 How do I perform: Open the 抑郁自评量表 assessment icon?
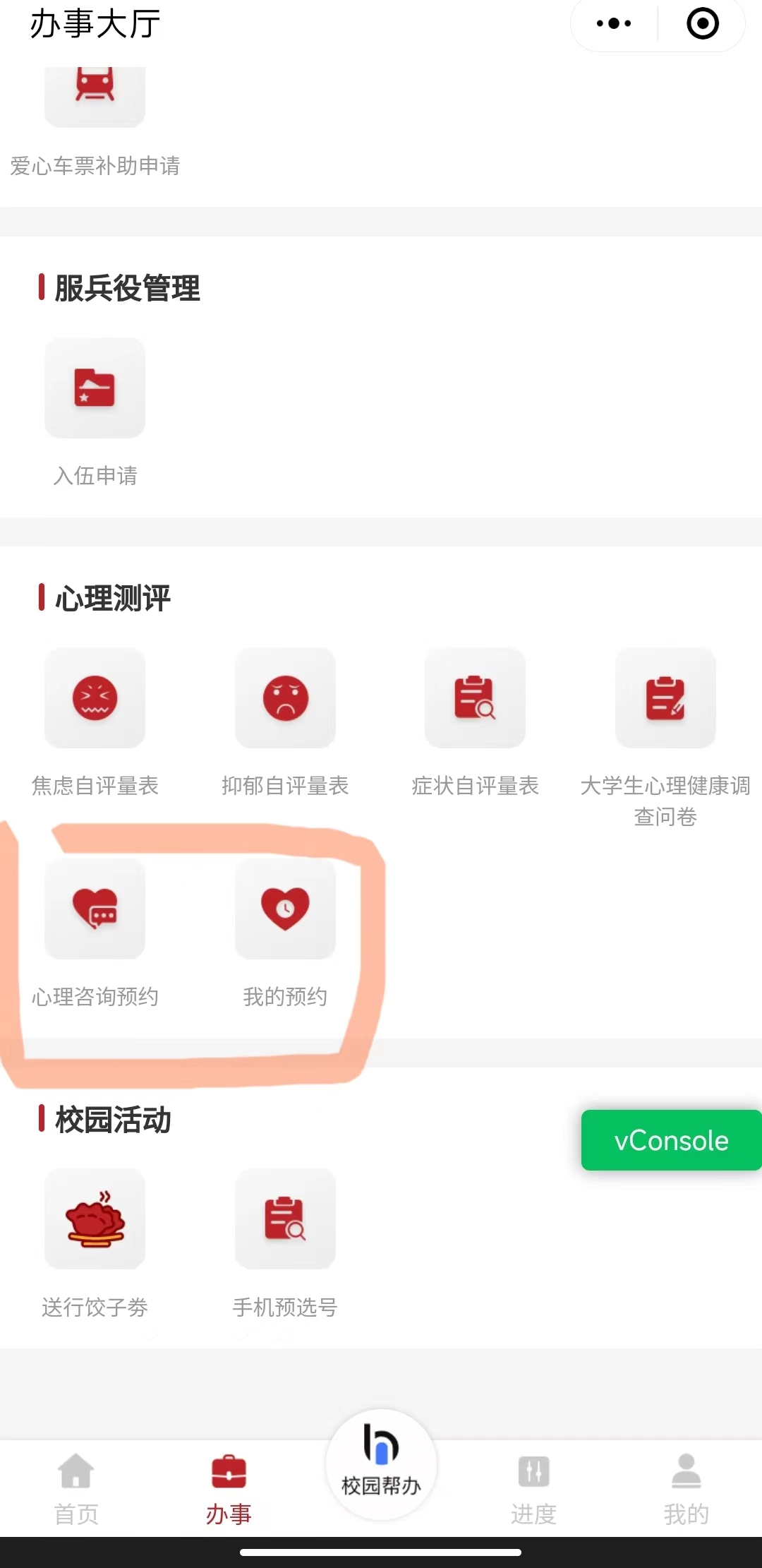coord(285,698)
